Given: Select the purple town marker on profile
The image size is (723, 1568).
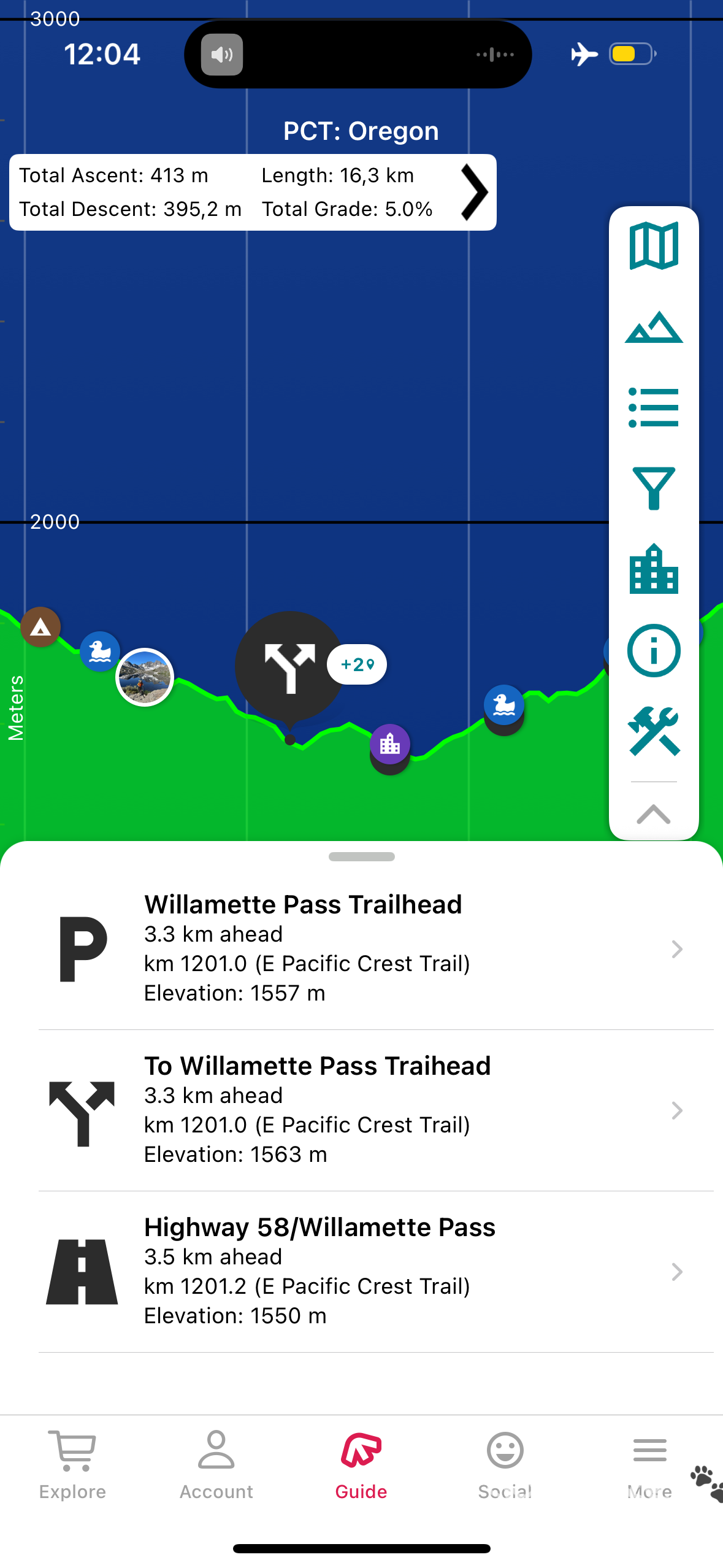Looking at the screenshot, I should (x=390, y=744).
